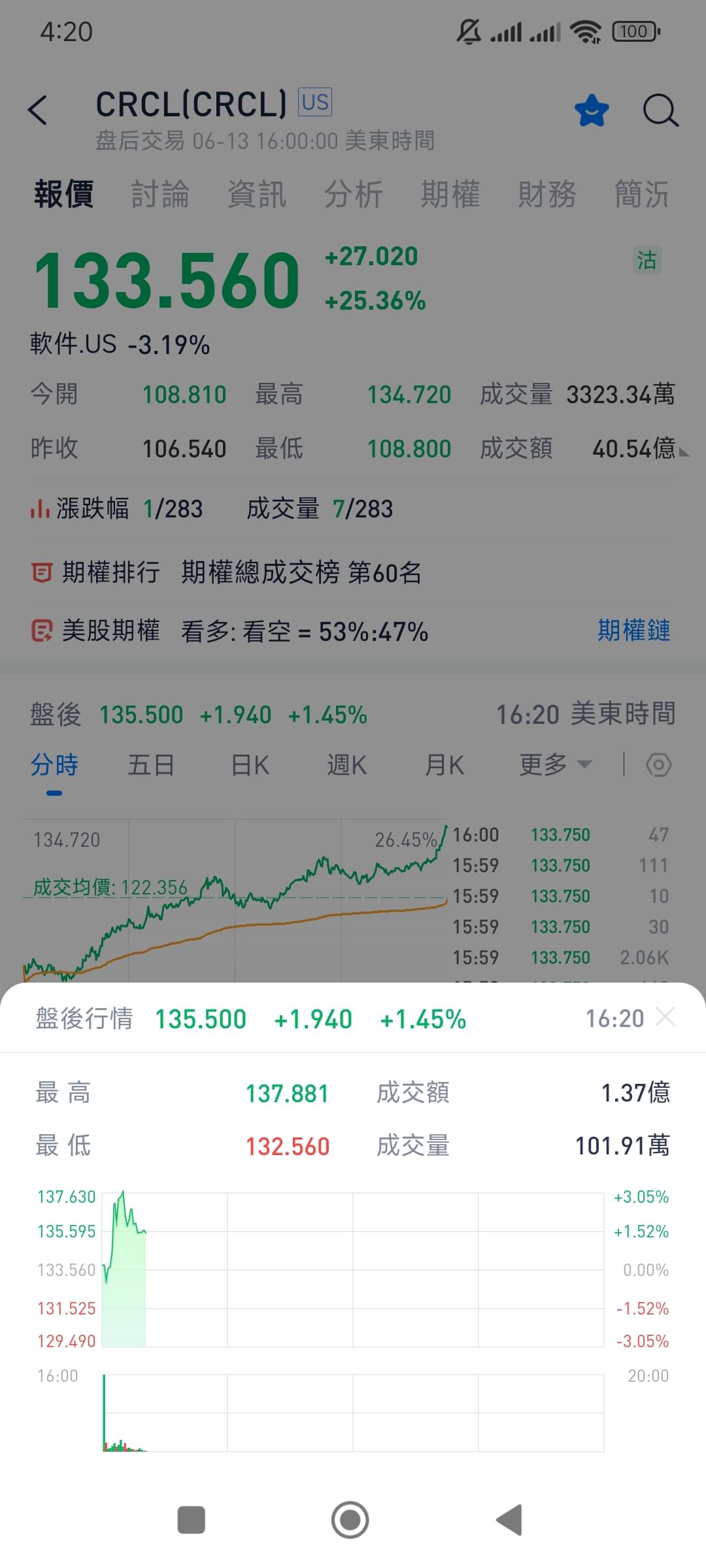Select the 日K chart
Viewport: 706px width, 1568px height.
(250, 764)
